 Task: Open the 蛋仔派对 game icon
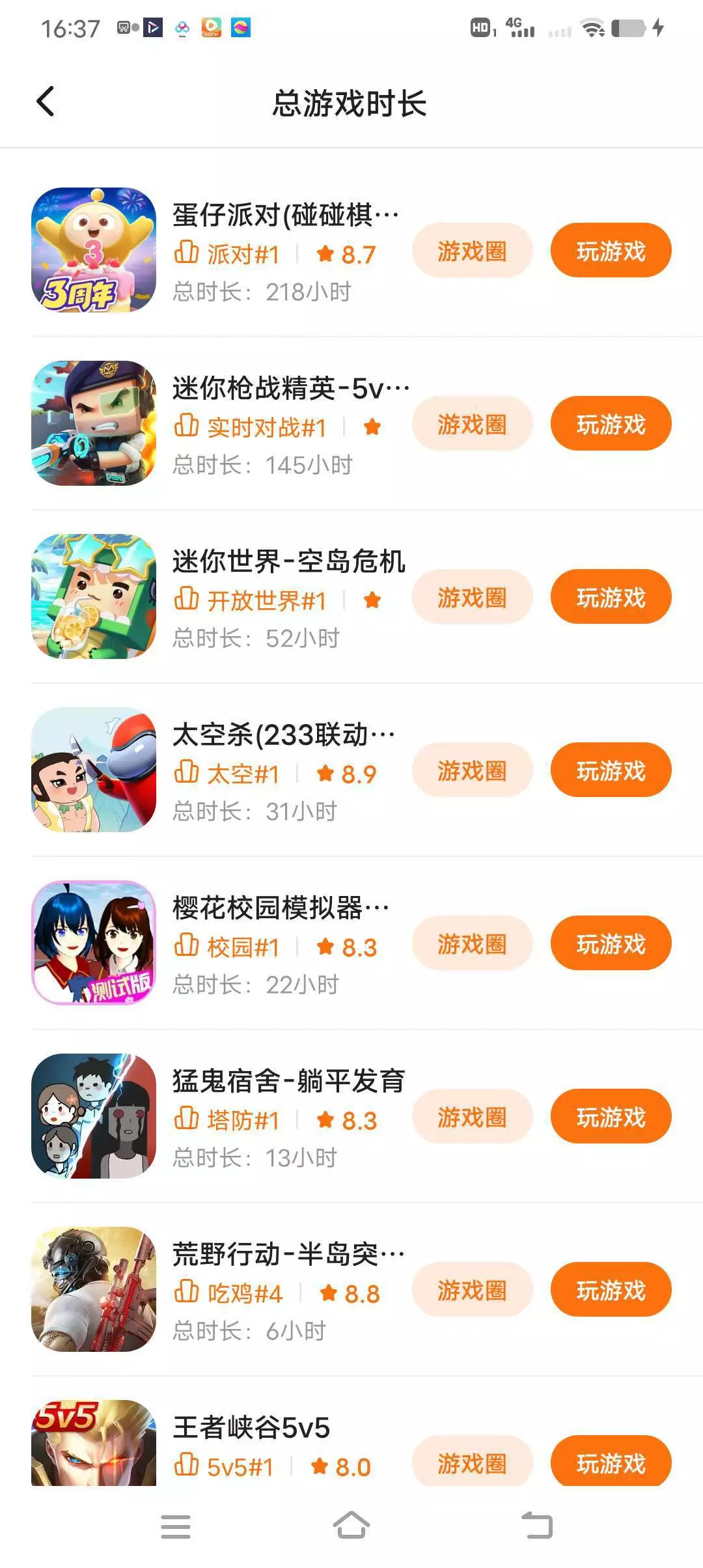pos(94,250)
